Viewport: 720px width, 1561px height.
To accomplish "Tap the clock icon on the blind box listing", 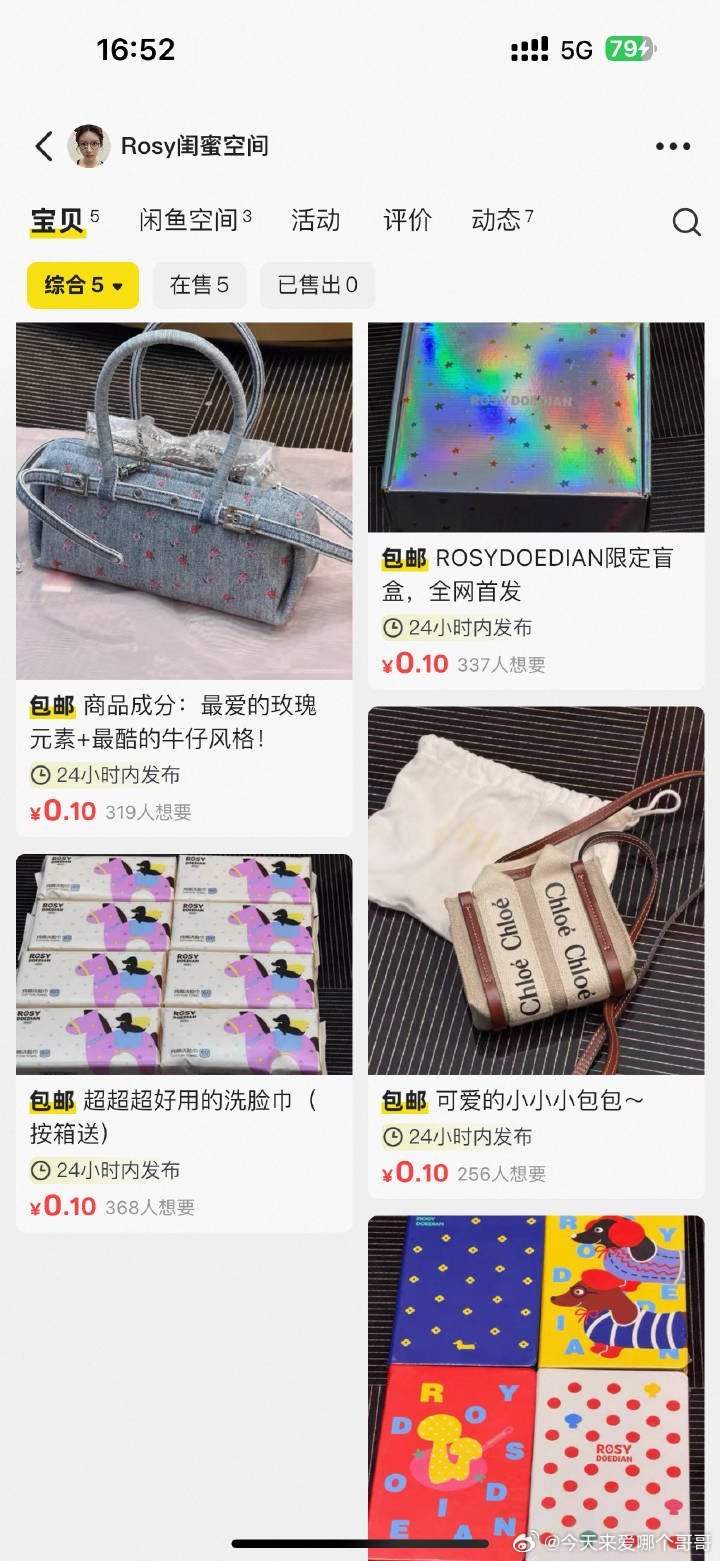I will (x=394, y=626).
